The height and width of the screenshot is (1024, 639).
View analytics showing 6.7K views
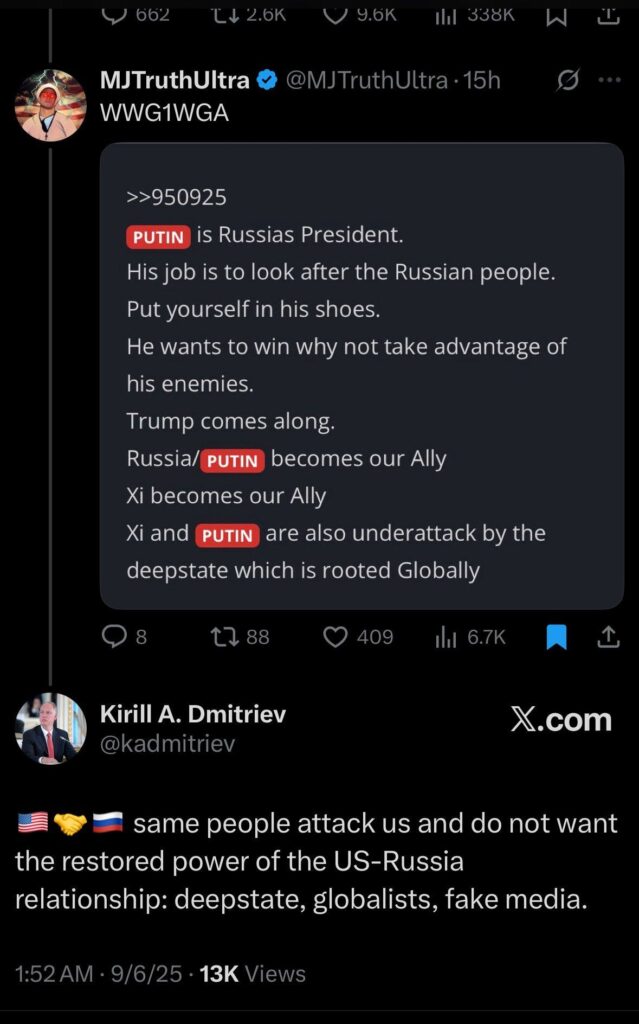click(x=447, y=637)
